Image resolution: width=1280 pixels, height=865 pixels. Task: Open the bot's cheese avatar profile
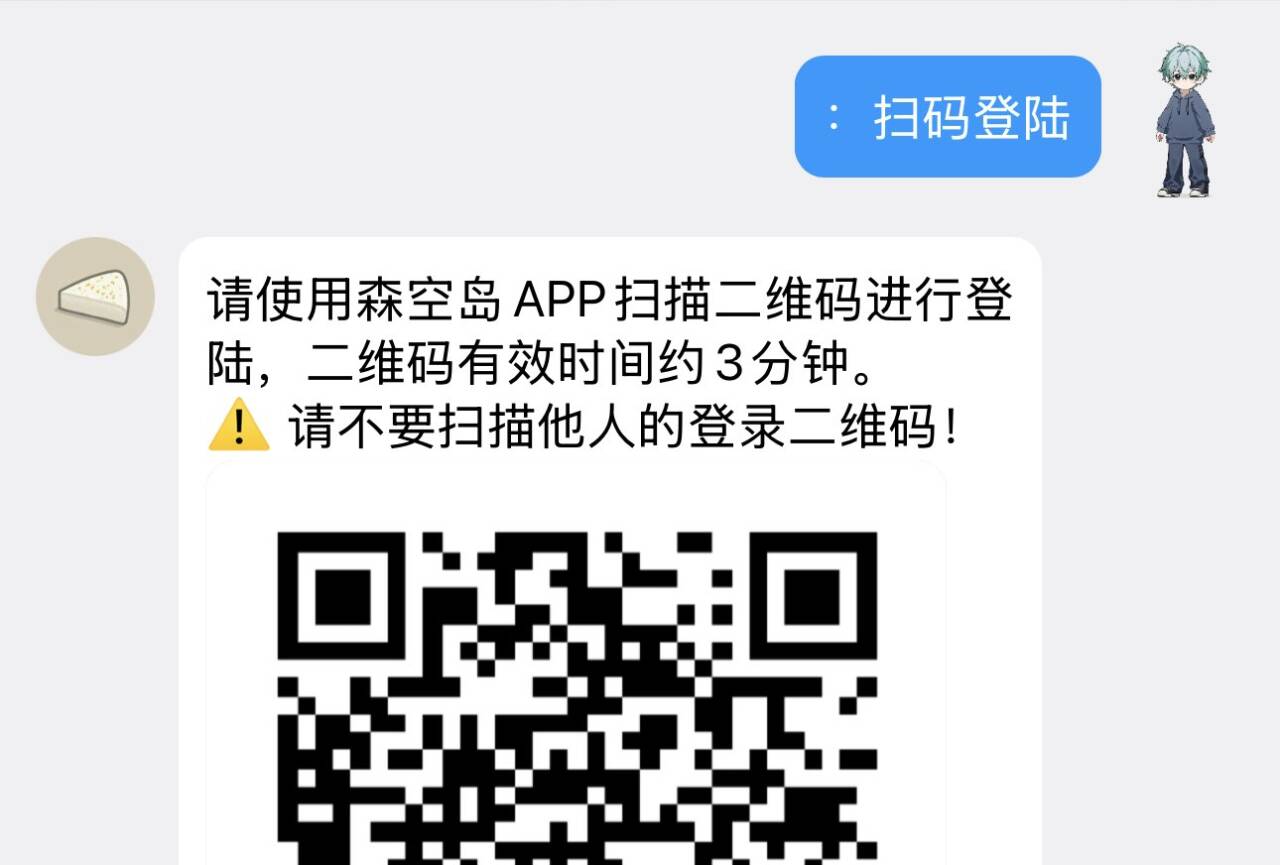coord(95,296)
